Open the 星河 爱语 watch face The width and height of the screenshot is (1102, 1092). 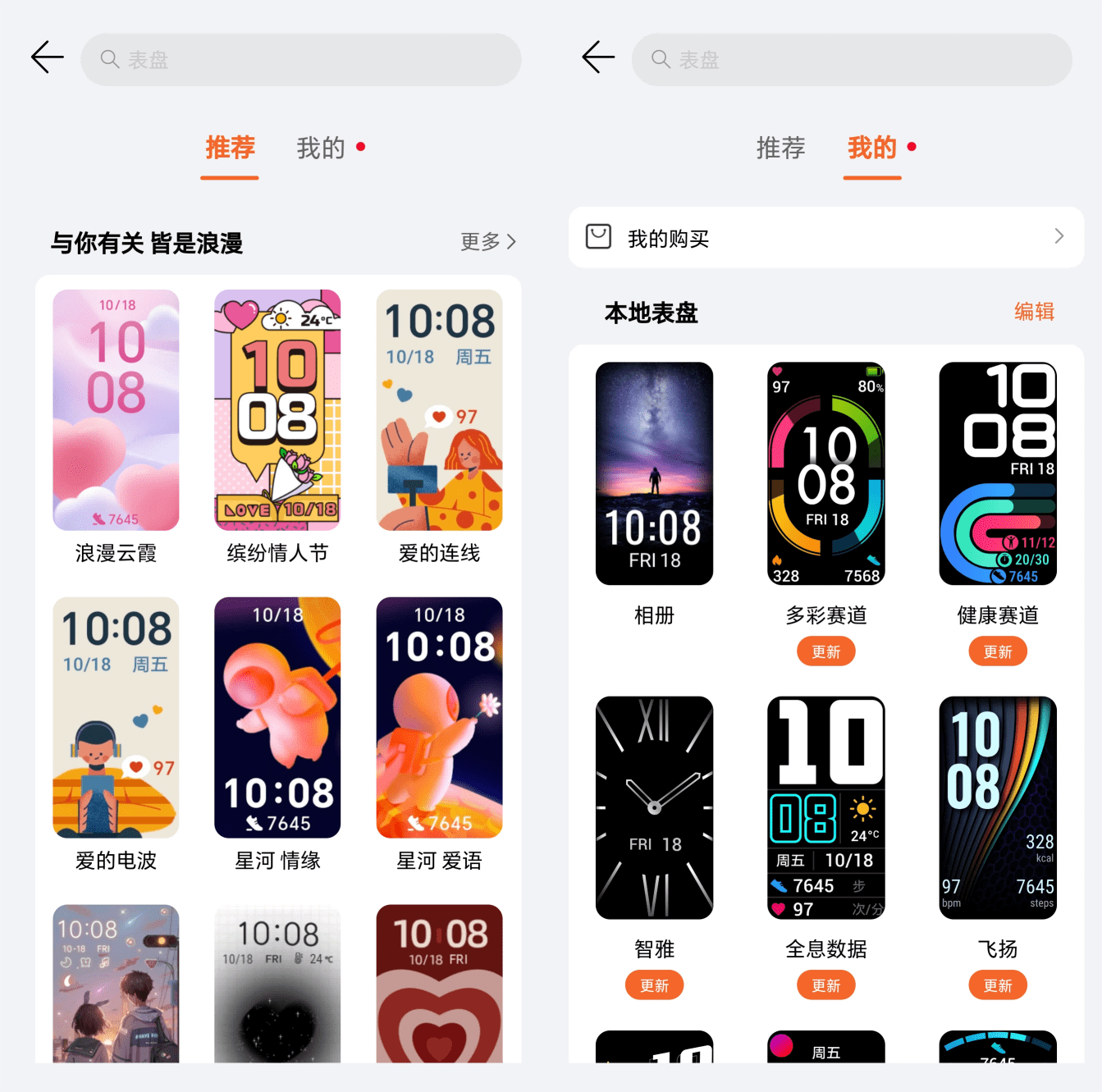tap(439, 717)
